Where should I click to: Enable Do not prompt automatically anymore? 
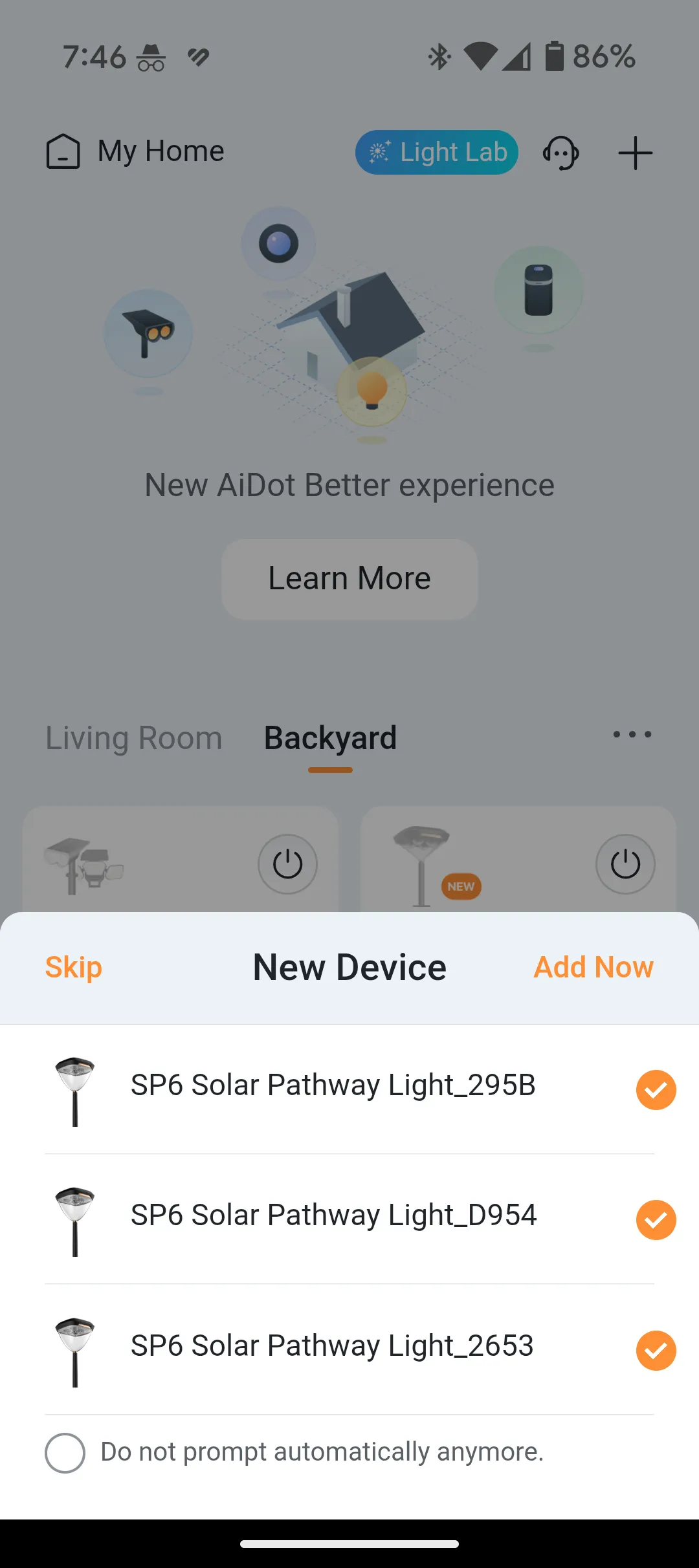[x=65, y=1453]
